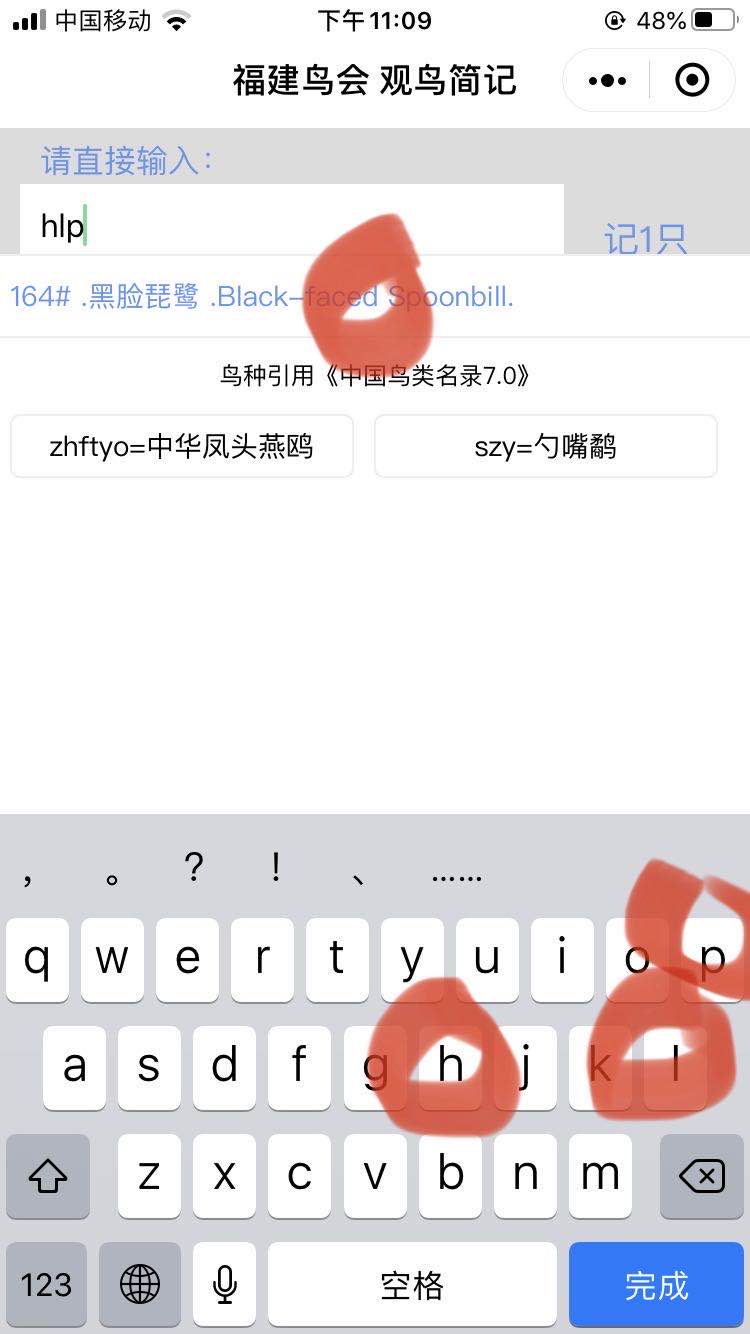Screen dimensions: 750x1334
Task: Delete a character with backspace key
Action: point(702,1177)
